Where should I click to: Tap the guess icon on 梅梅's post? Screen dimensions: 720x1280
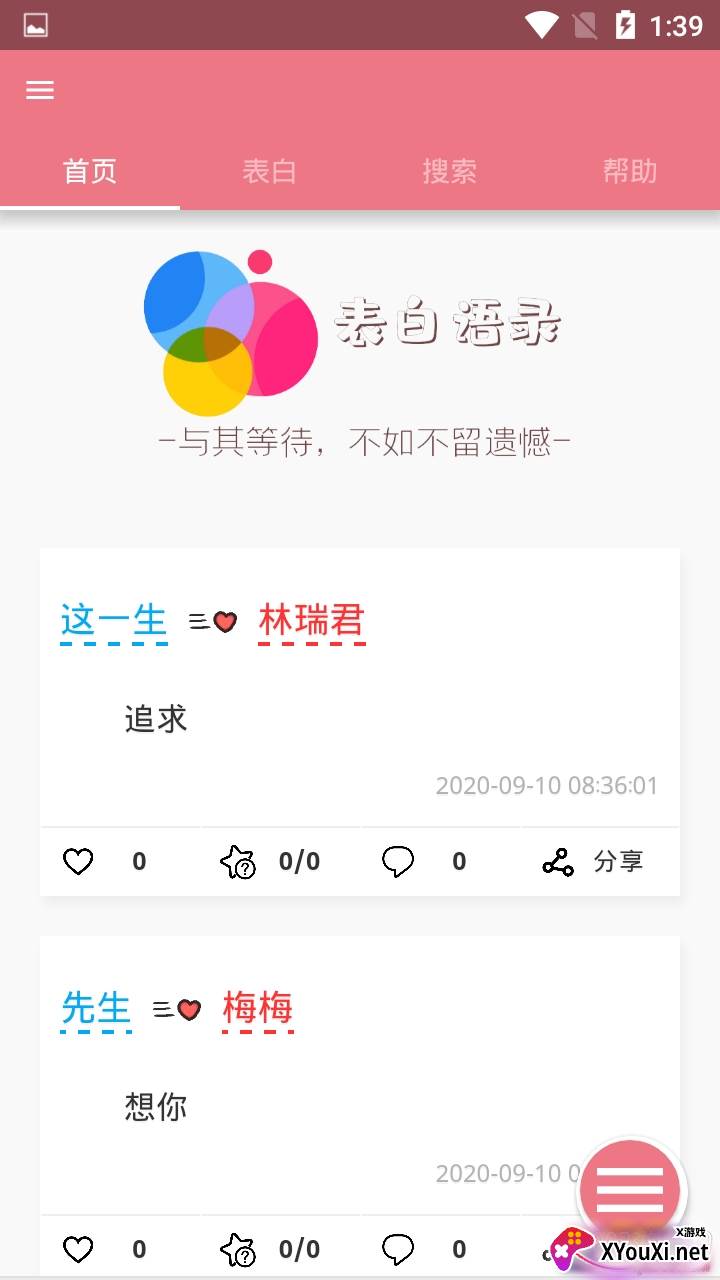tap(239, 1248)
